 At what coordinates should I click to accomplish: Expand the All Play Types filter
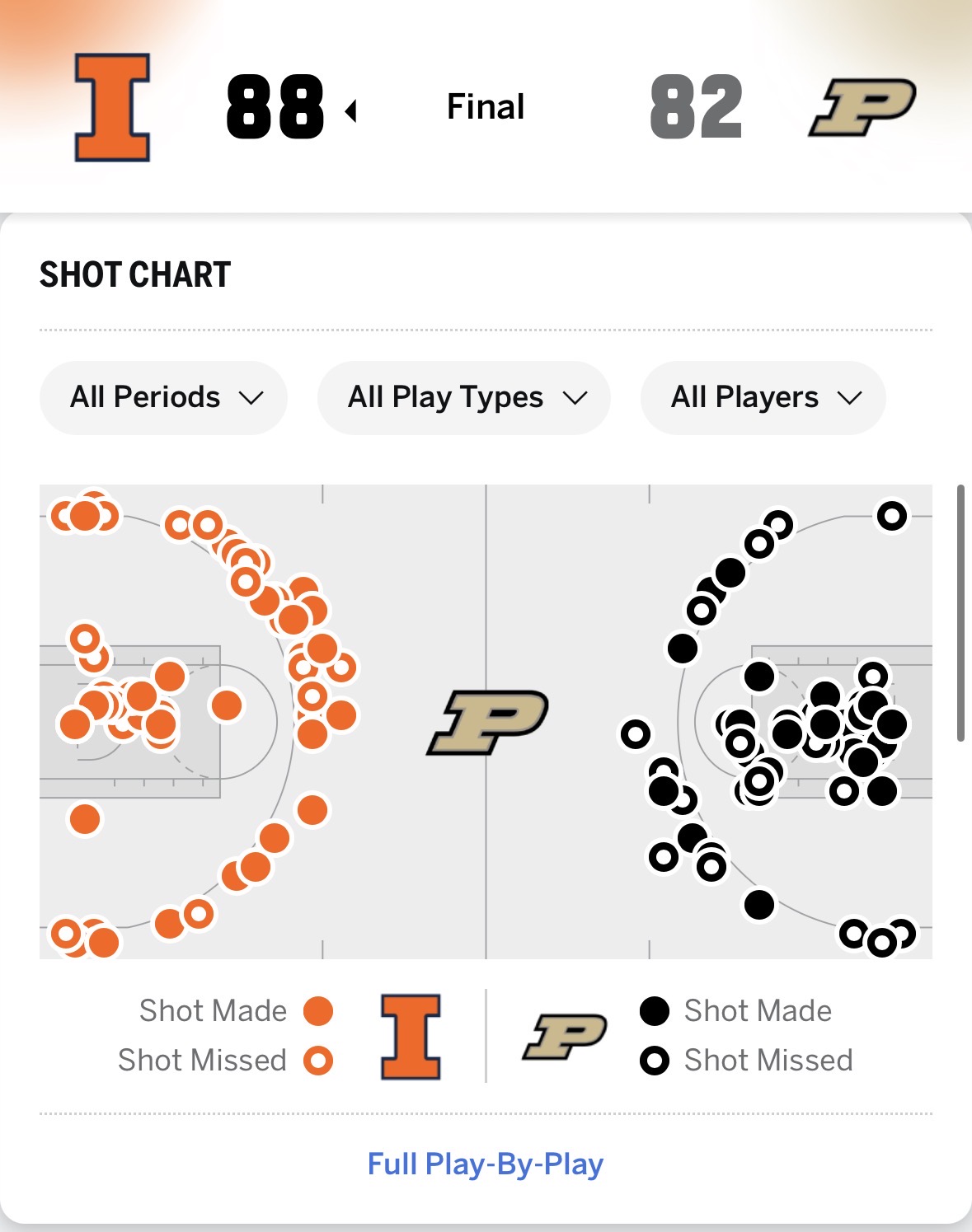click(464, 397)
